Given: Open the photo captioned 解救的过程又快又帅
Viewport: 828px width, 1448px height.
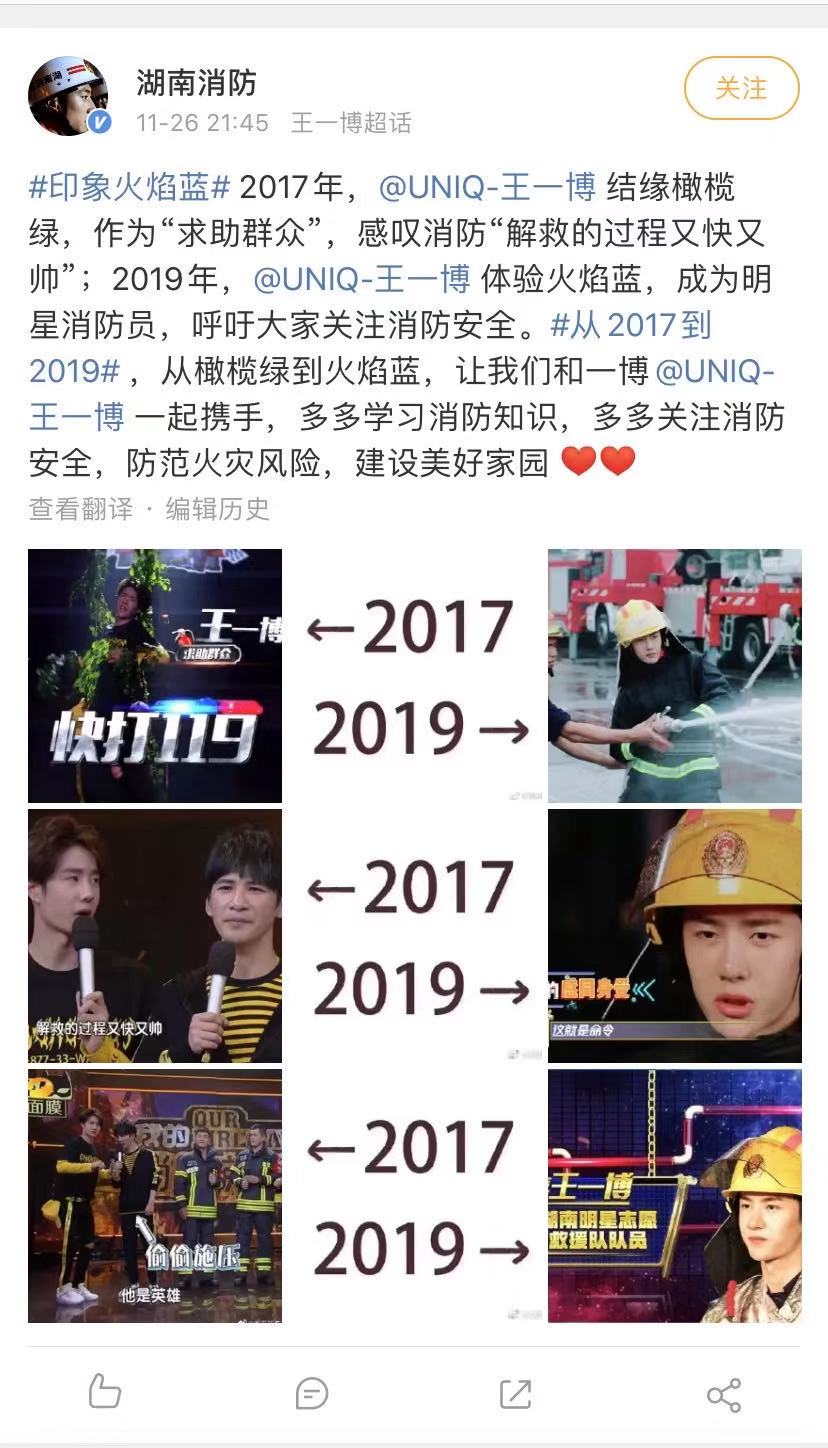Looking at the screenshot, I should (155, 936).
